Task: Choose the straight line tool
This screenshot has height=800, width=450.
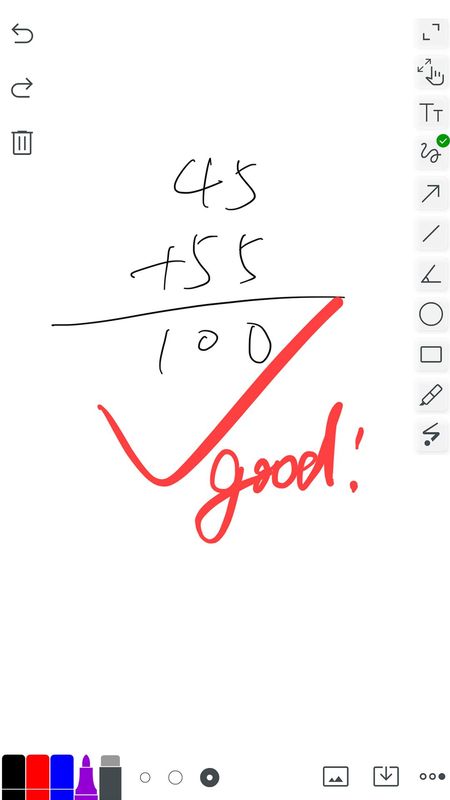Action: coord(431,234)
